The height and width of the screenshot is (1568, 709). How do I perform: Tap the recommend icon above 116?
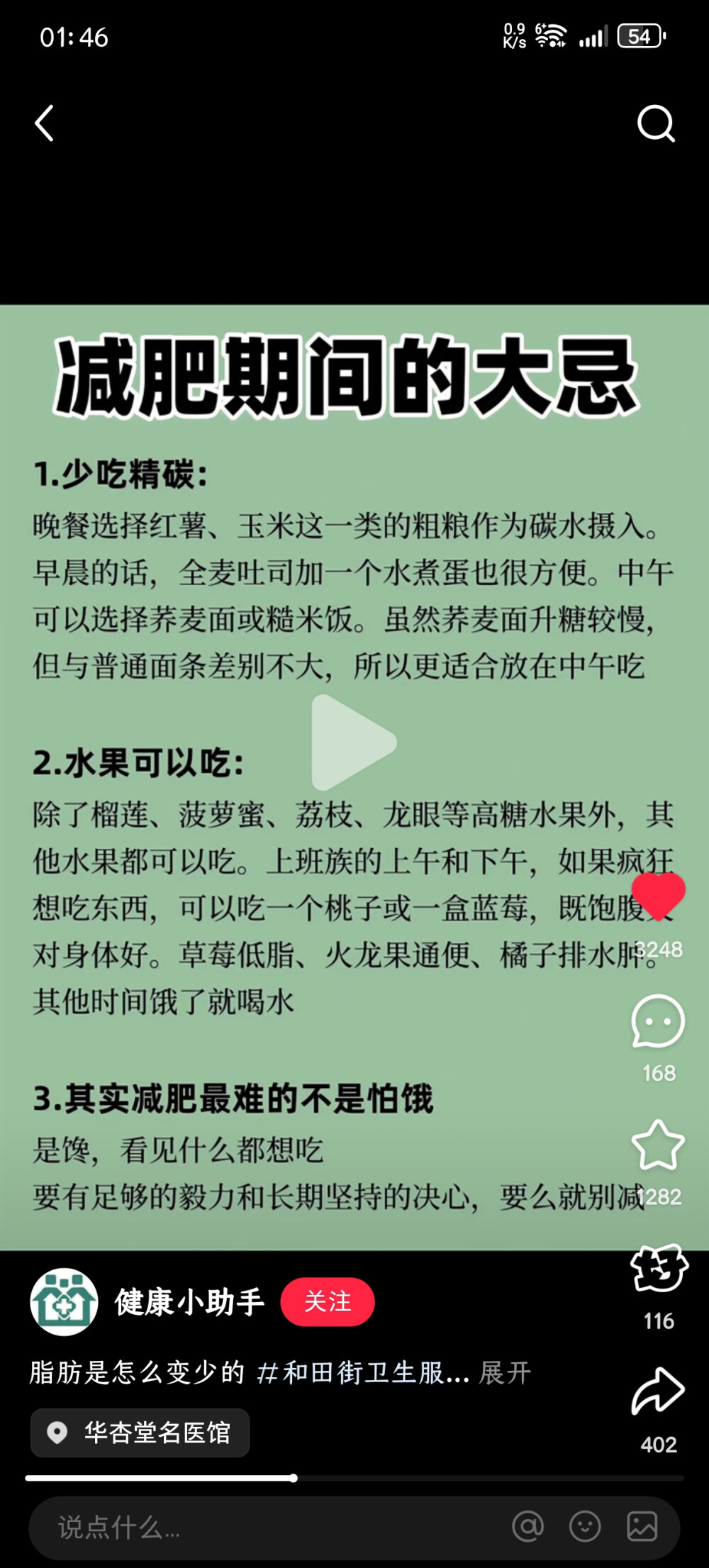point(659,1269)
